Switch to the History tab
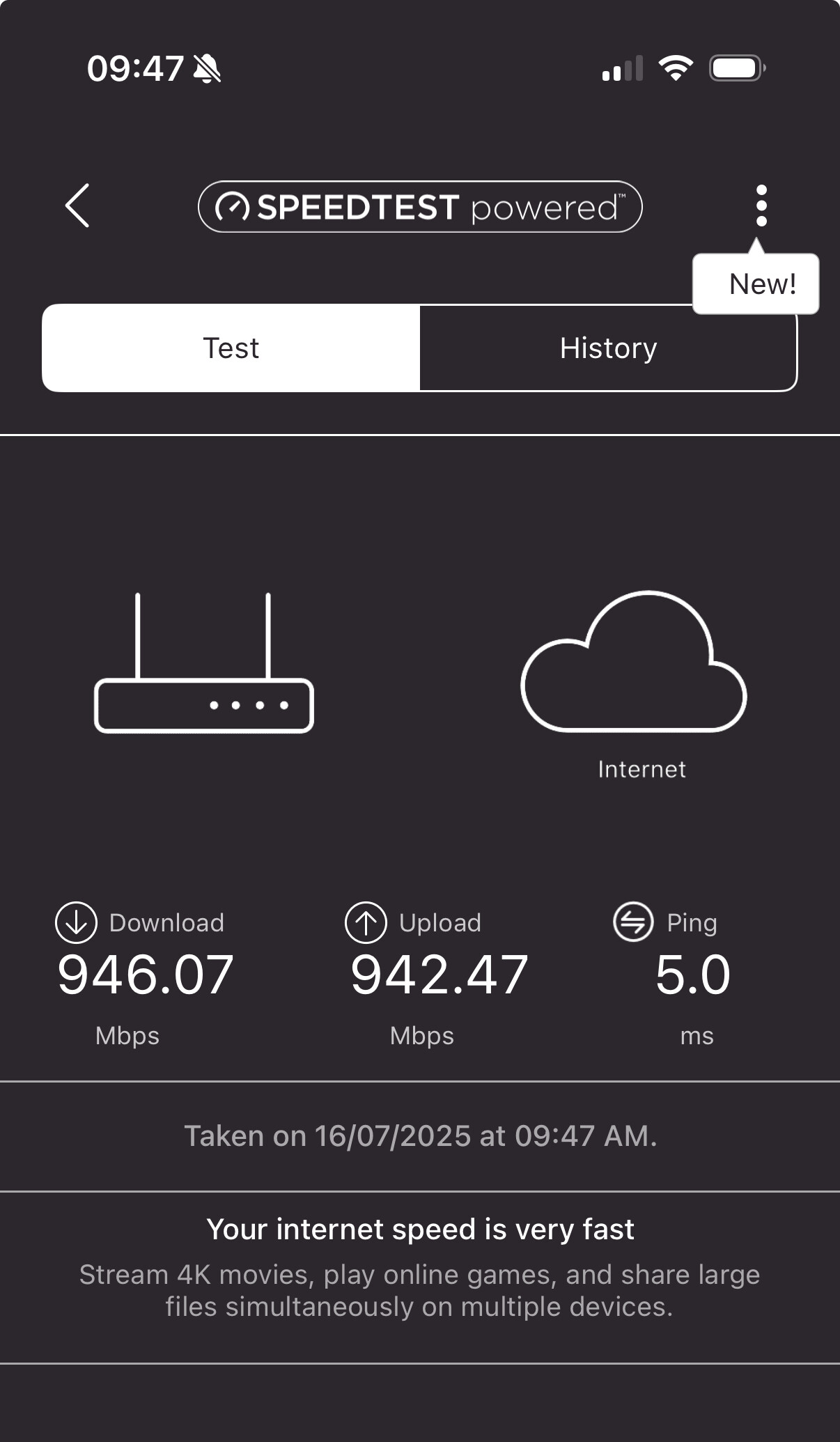Screen dimensions: 840x1442 (x=608, y=348)
